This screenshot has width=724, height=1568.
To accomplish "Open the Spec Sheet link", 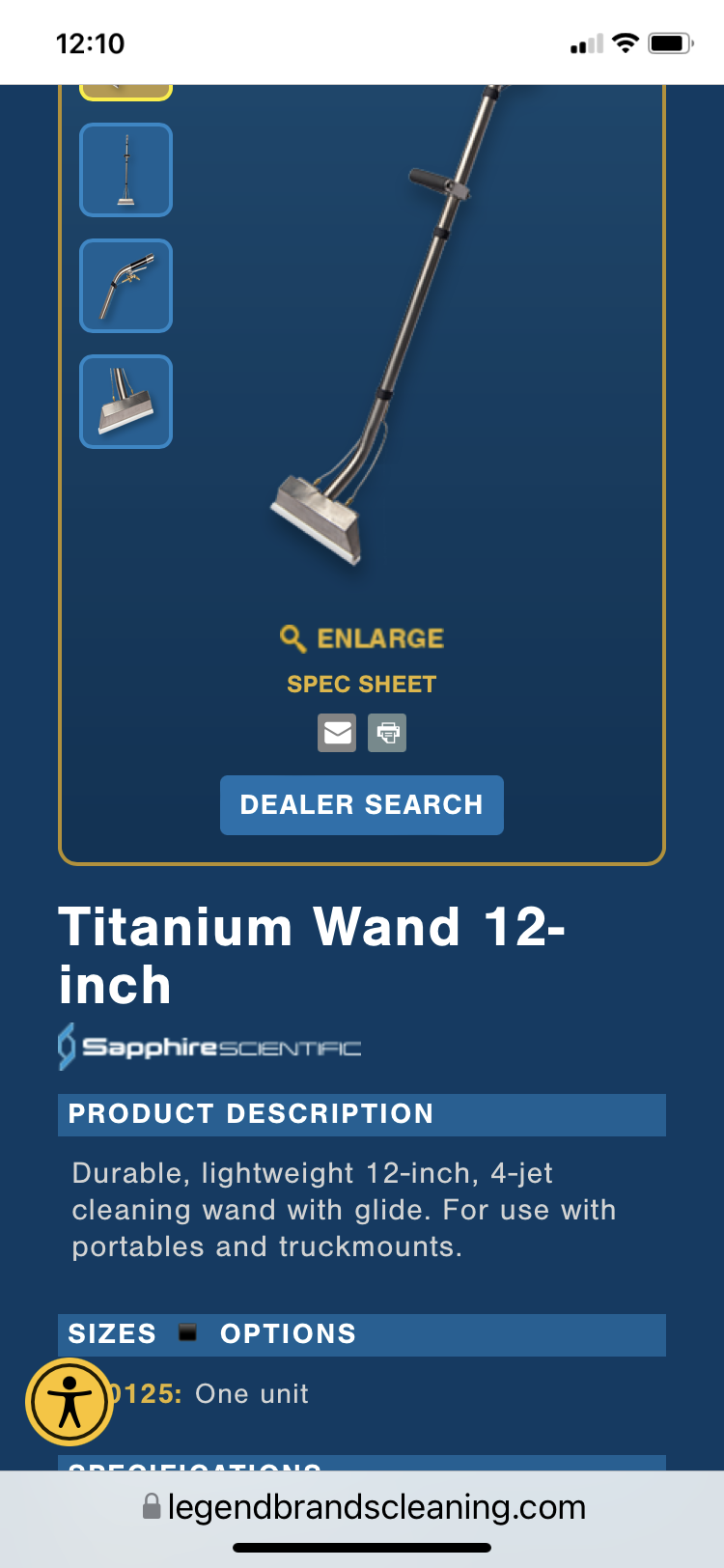I will click(362, 685).
